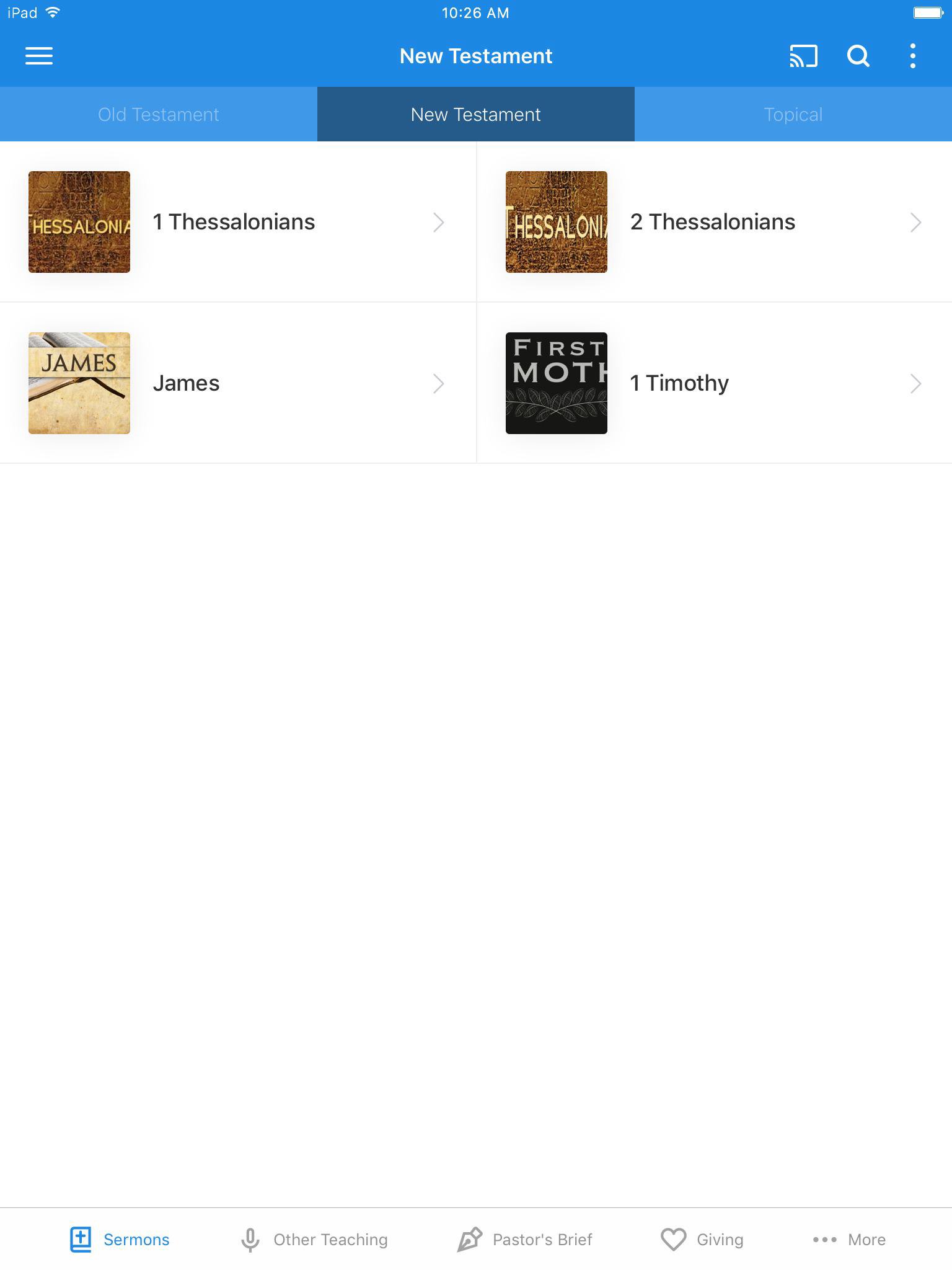
Task: Select Sermons in the bottom bar
Action: click(x=120, y=1240)
